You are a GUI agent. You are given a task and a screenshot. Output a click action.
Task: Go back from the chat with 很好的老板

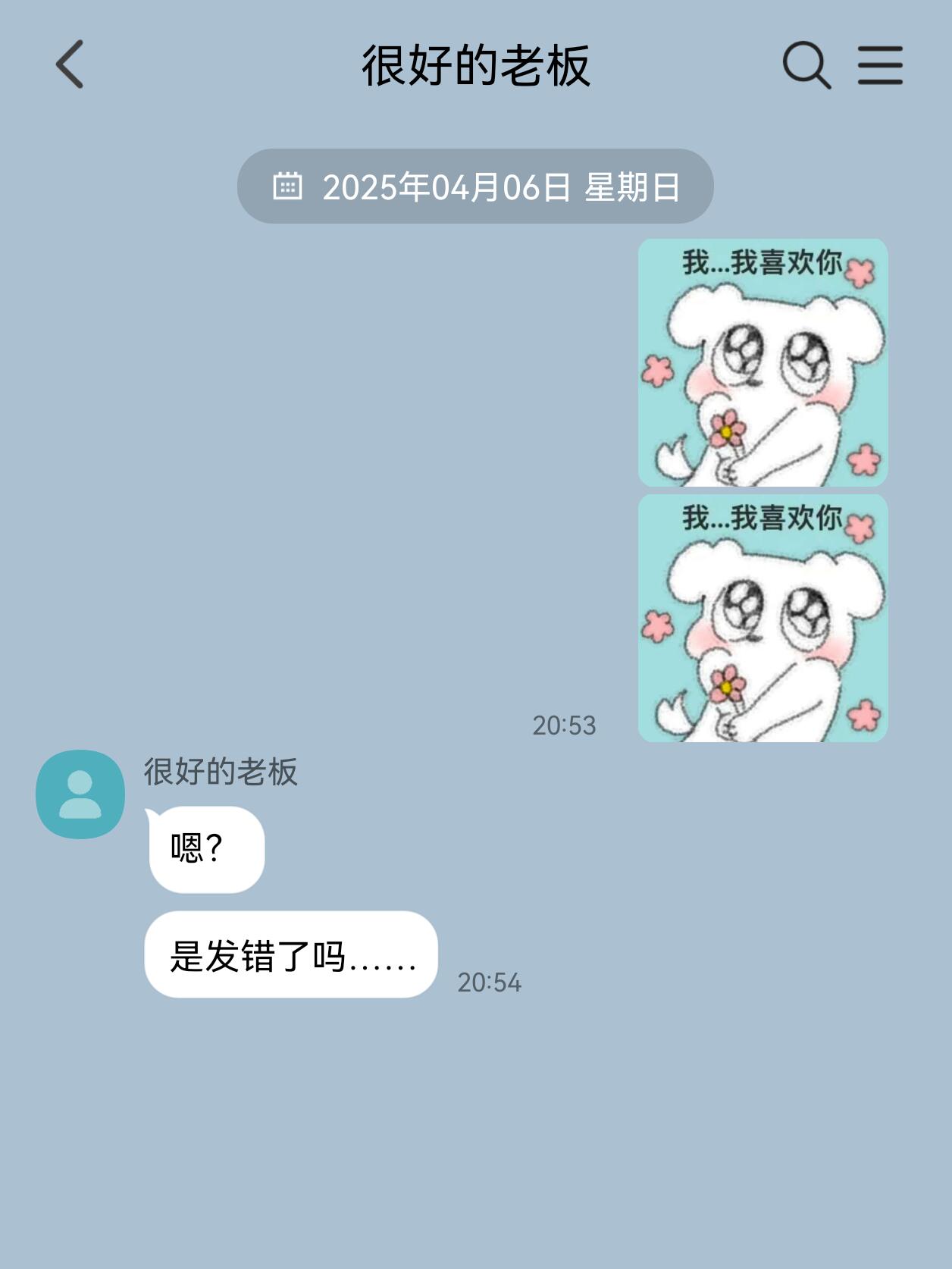70,64
